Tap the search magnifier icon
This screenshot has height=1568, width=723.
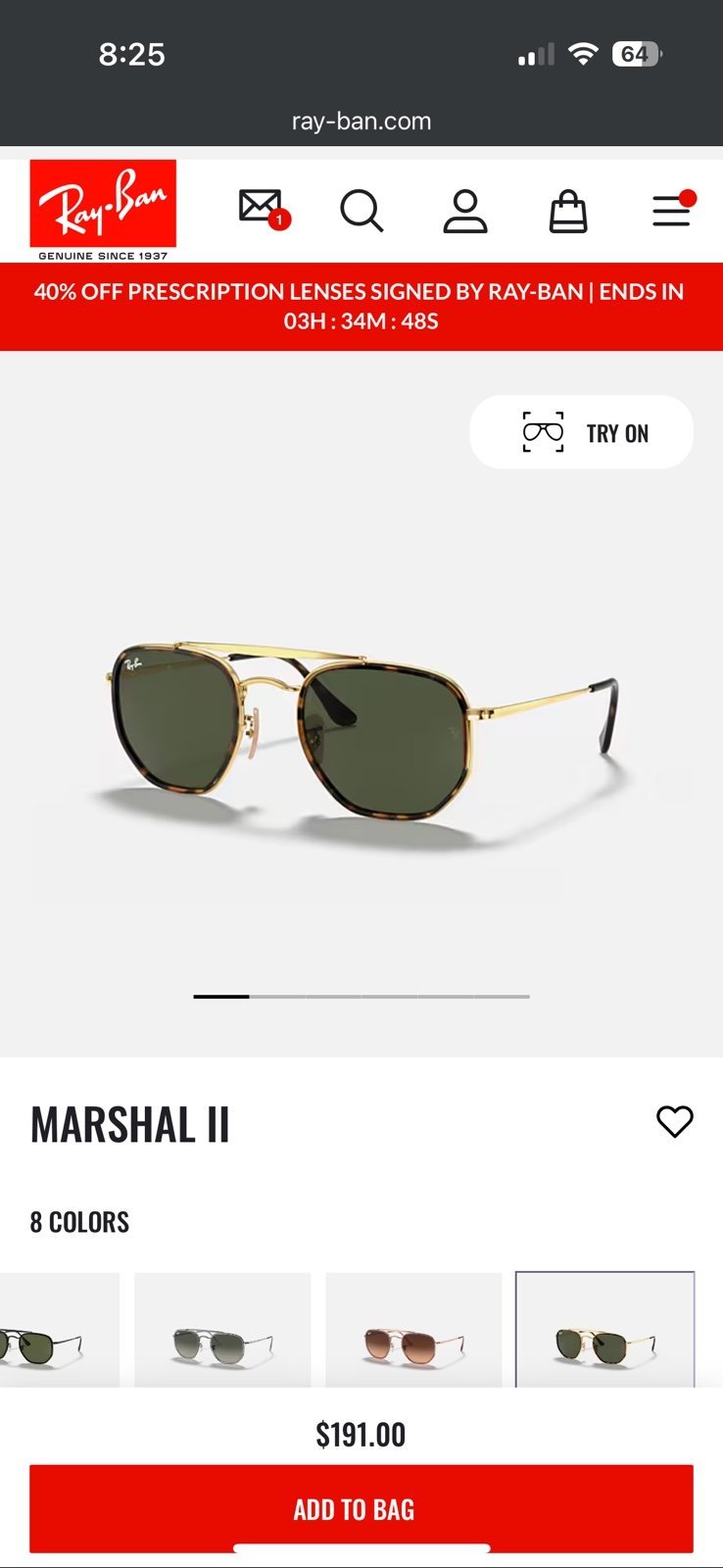click(x=361, y=211)
